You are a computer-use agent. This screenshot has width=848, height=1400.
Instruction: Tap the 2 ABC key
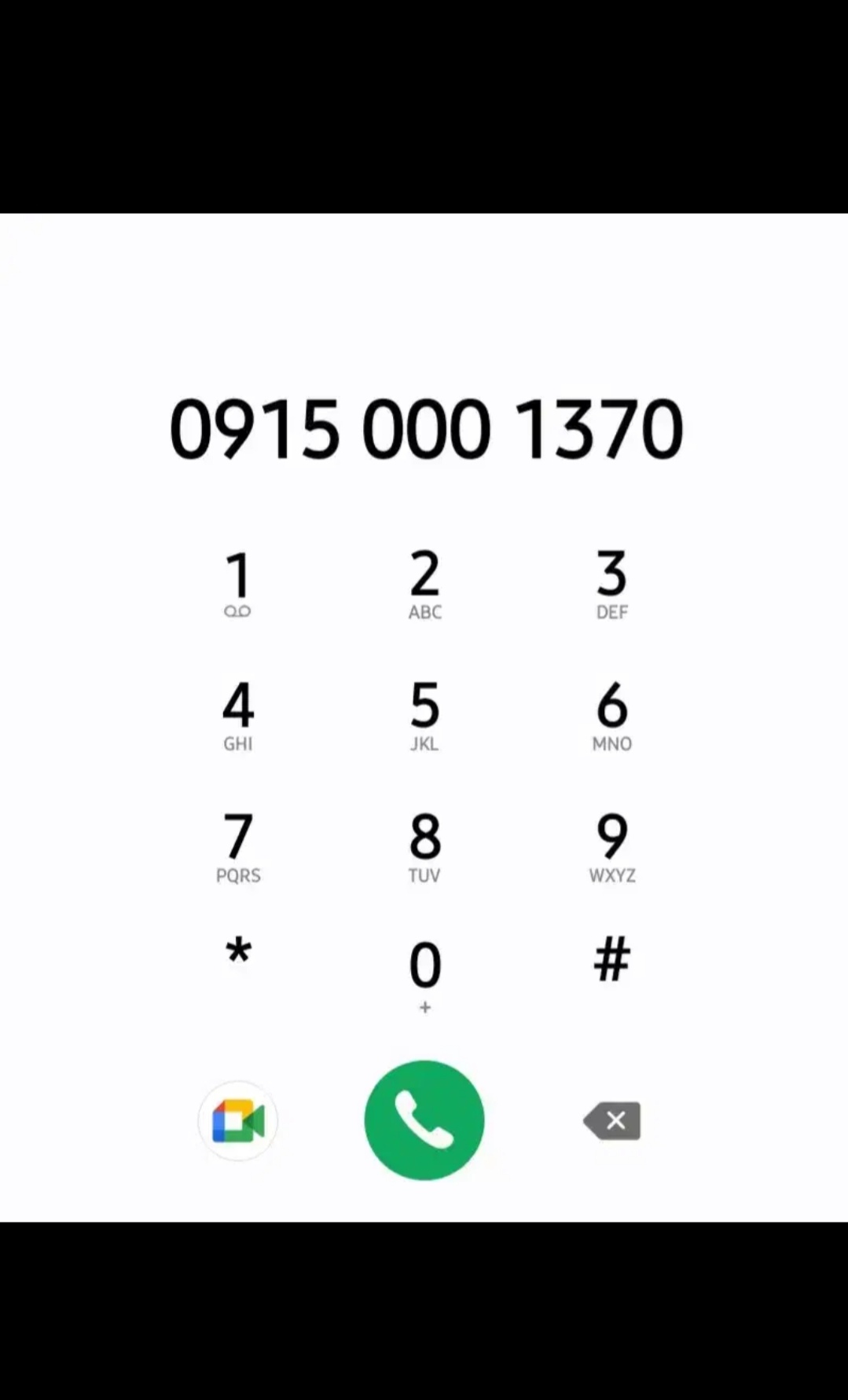tap(424, 584)
